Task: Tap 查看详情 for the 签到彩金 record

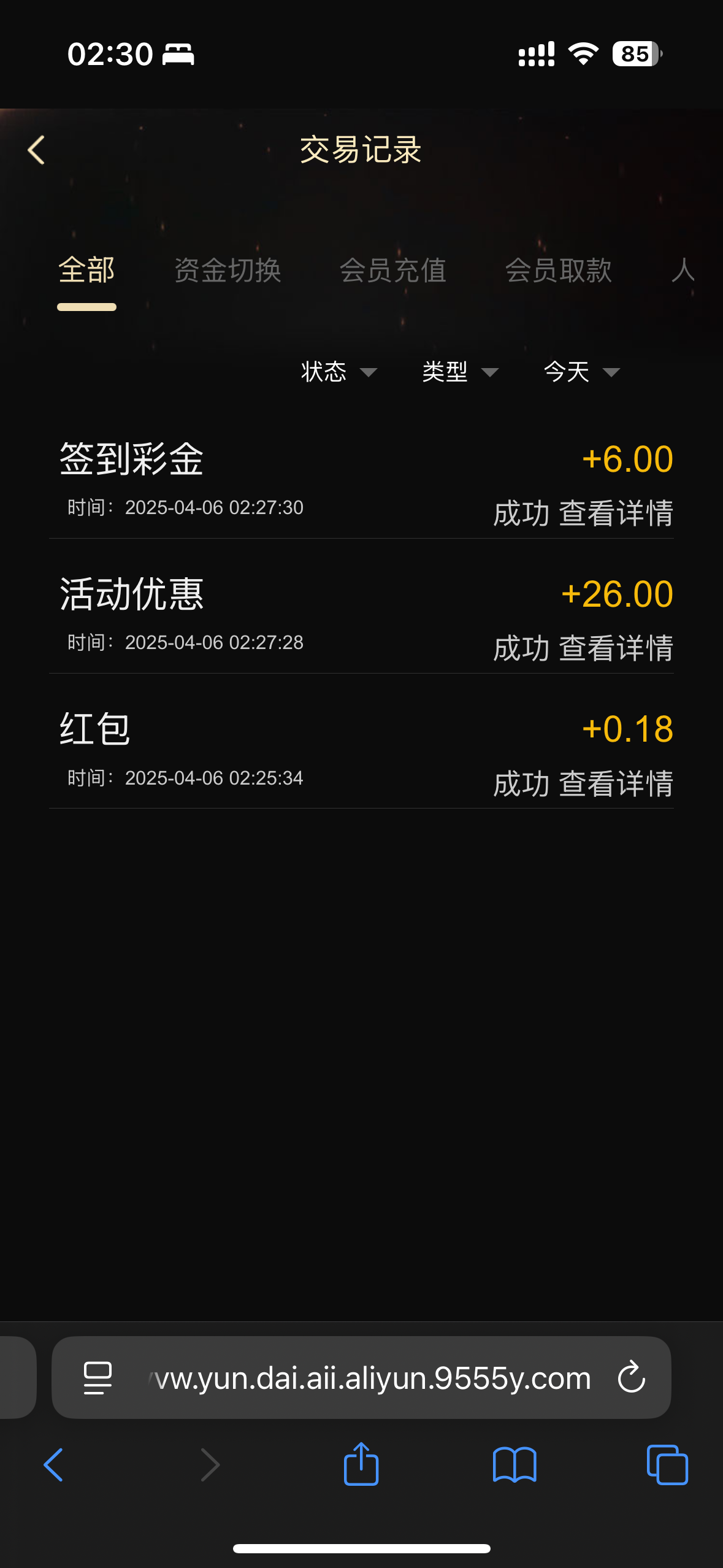Action: (x=616, y=513)
